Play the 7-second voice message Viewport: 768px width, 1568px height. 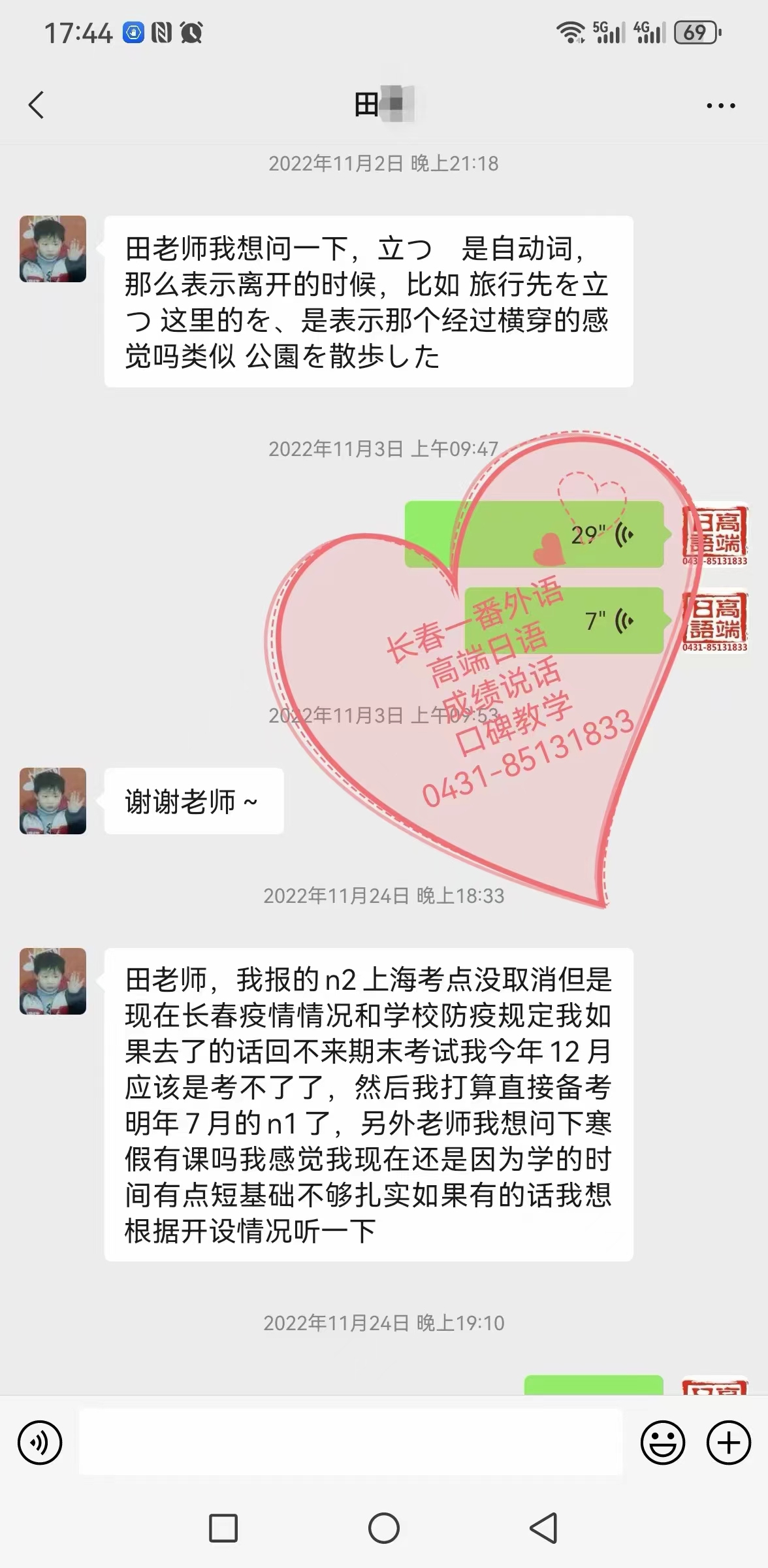(564, 621)
